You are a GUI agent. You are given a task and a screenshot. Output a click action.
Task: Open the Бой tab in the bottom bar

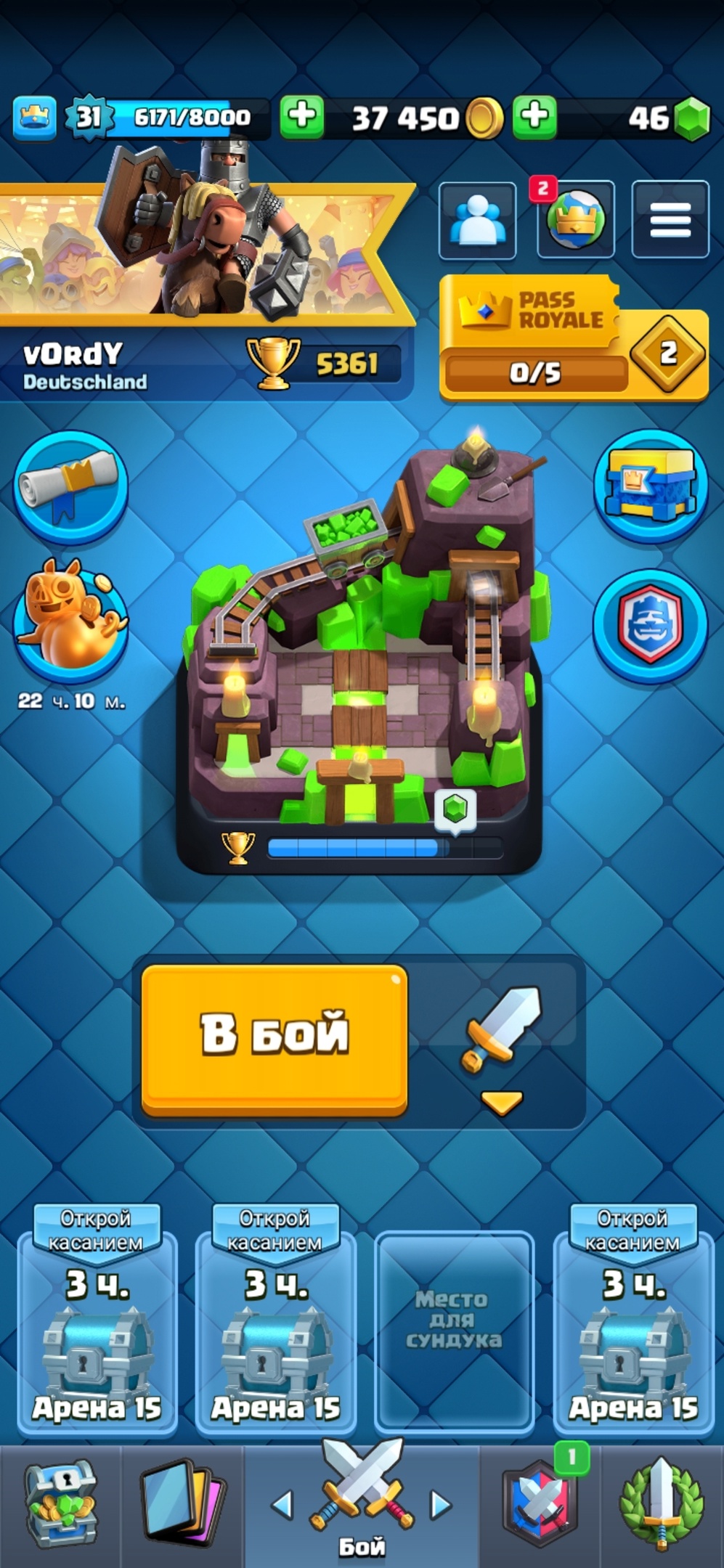pos(362,1506)
